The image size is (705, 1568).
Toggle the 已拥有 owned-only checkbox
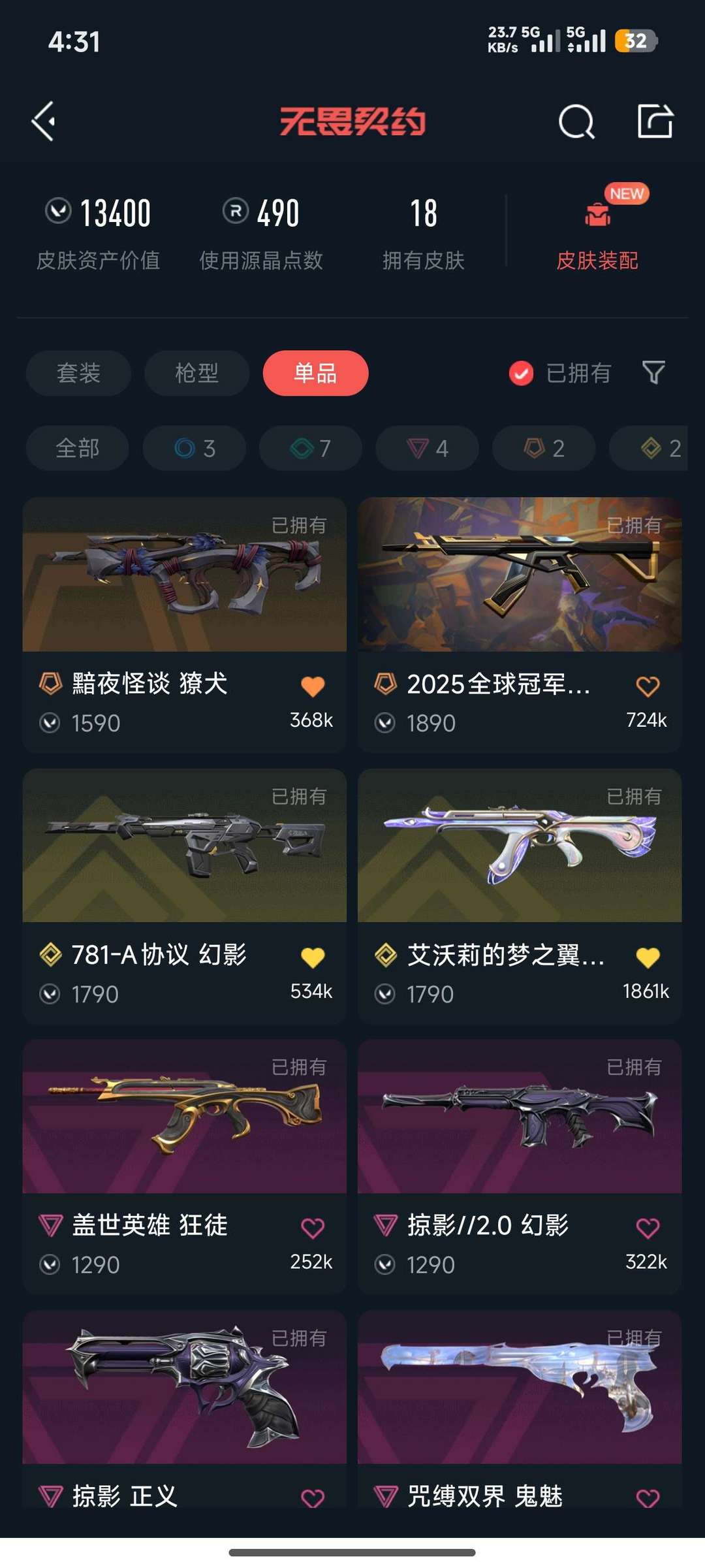tap(522, 374)
